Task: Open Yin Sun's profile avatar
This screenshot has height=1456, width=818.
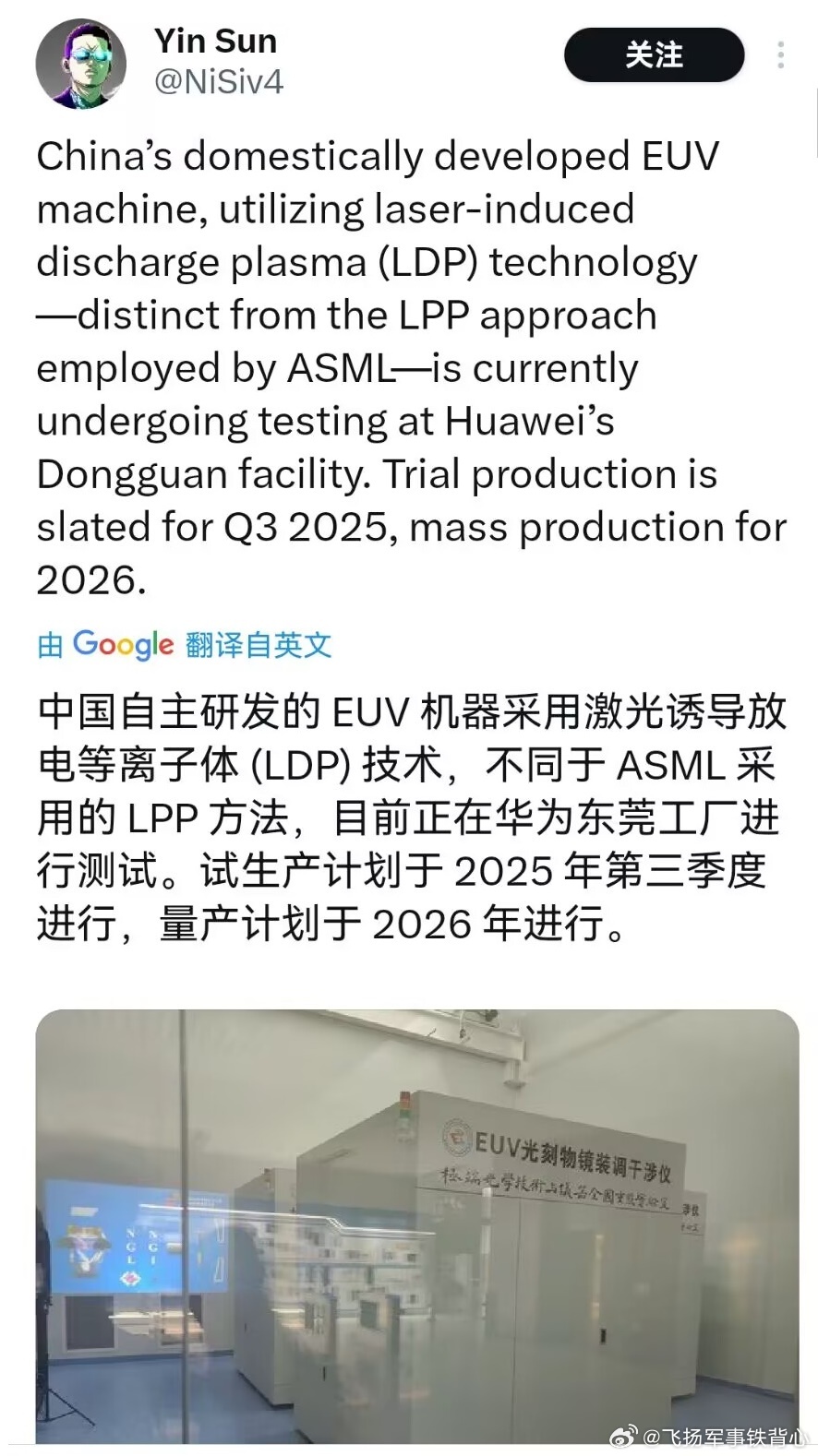Action: pos(81,63)
